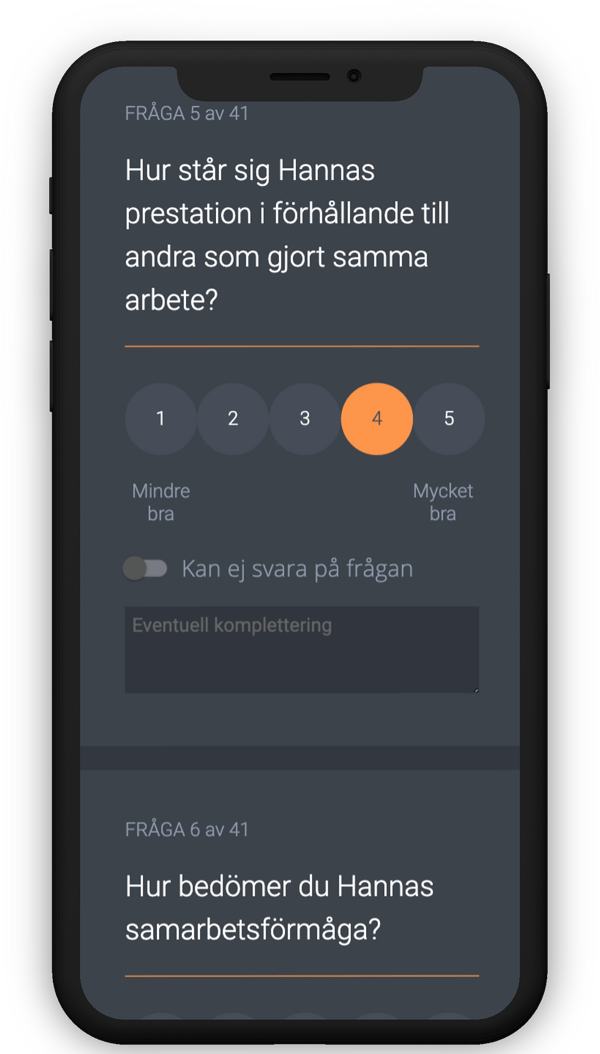This screenshot has width=600, height=1054.
Task: Tap the selected rating 4 circle
Action: click(377, 419)
